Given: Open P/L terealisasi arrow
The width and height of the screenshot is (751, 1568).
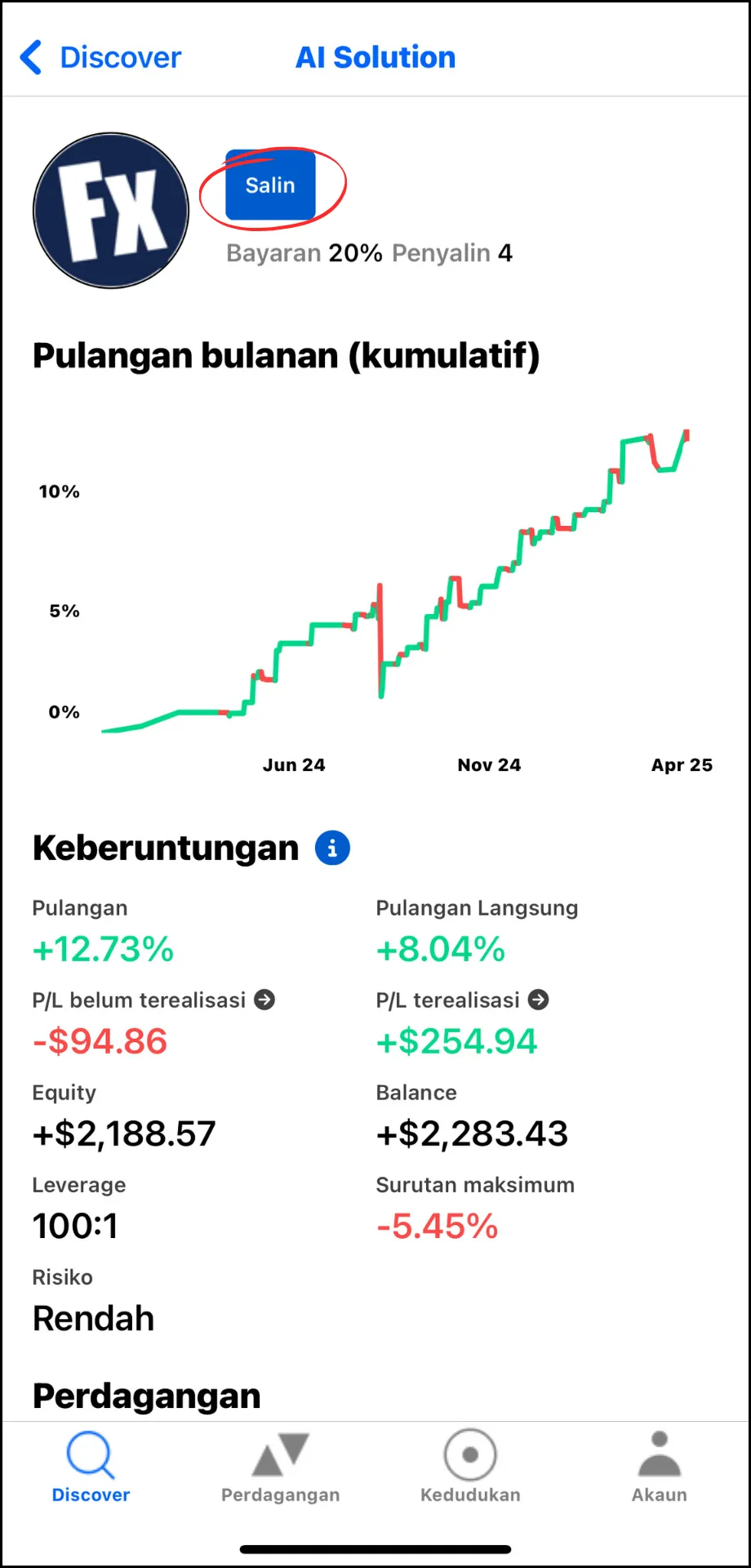Looking at the screenshot, I should (x=539, y=1000).
